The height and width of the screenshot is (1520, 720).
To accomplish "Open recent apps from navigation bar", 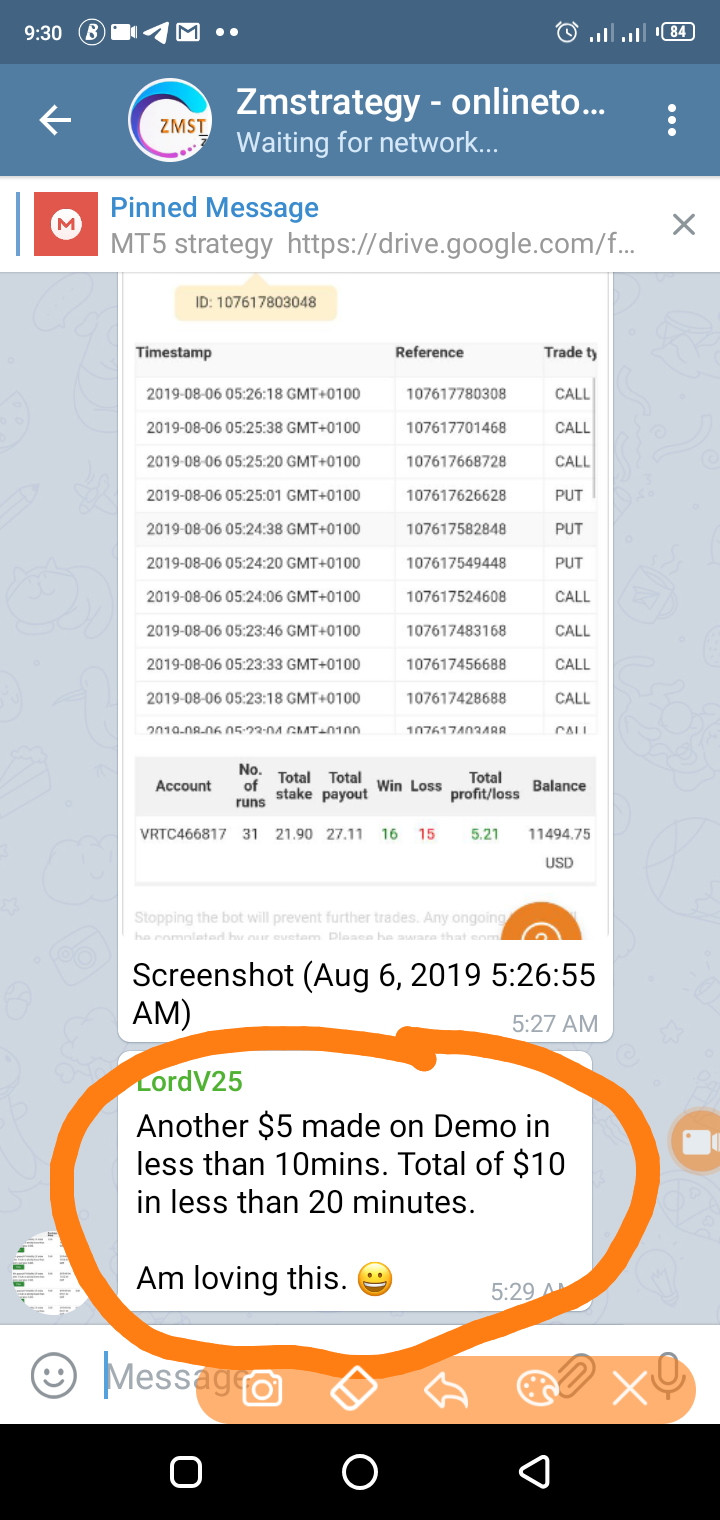I will pyautogui.click(x=186, y=1472).
